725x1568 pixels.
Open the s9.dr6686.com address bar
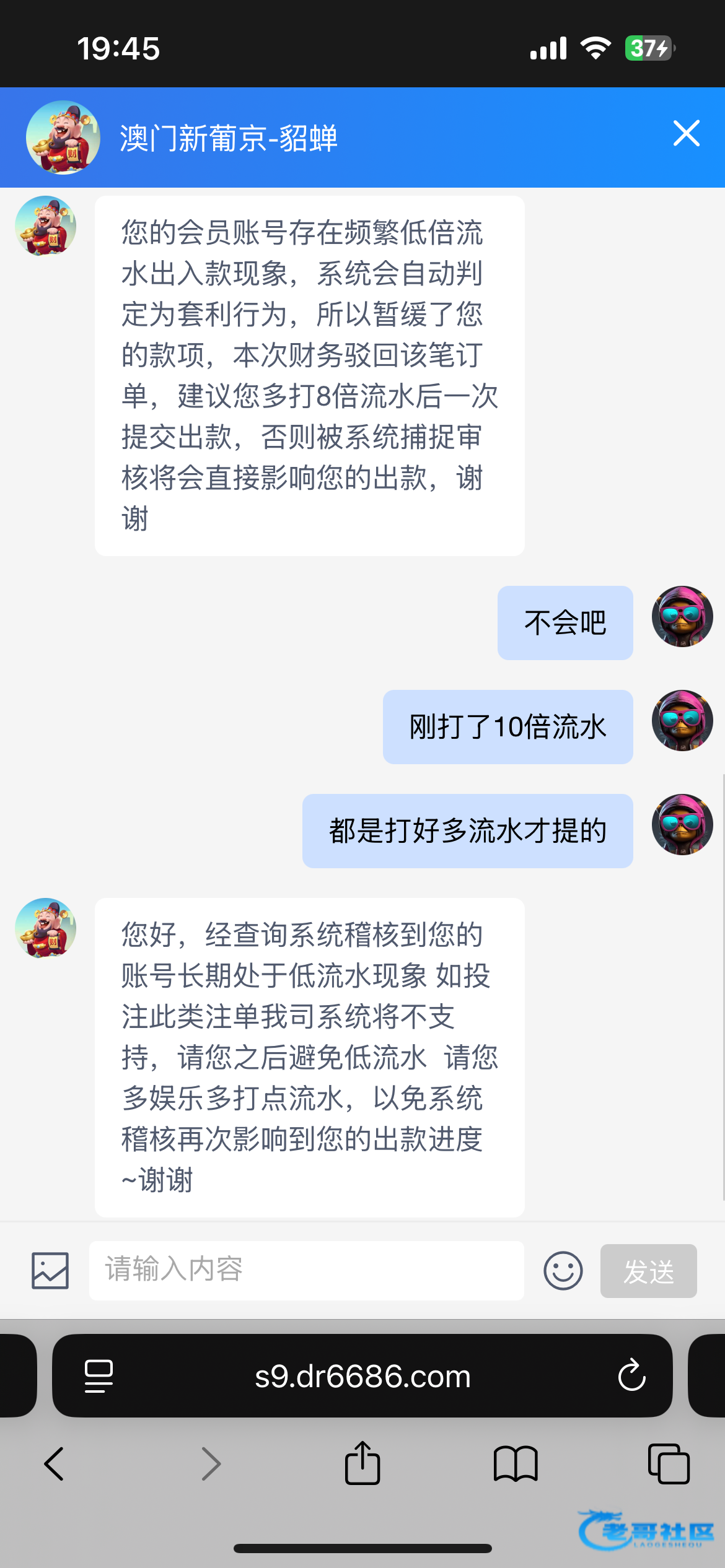pyautogui.click(x=362, y=1375)
